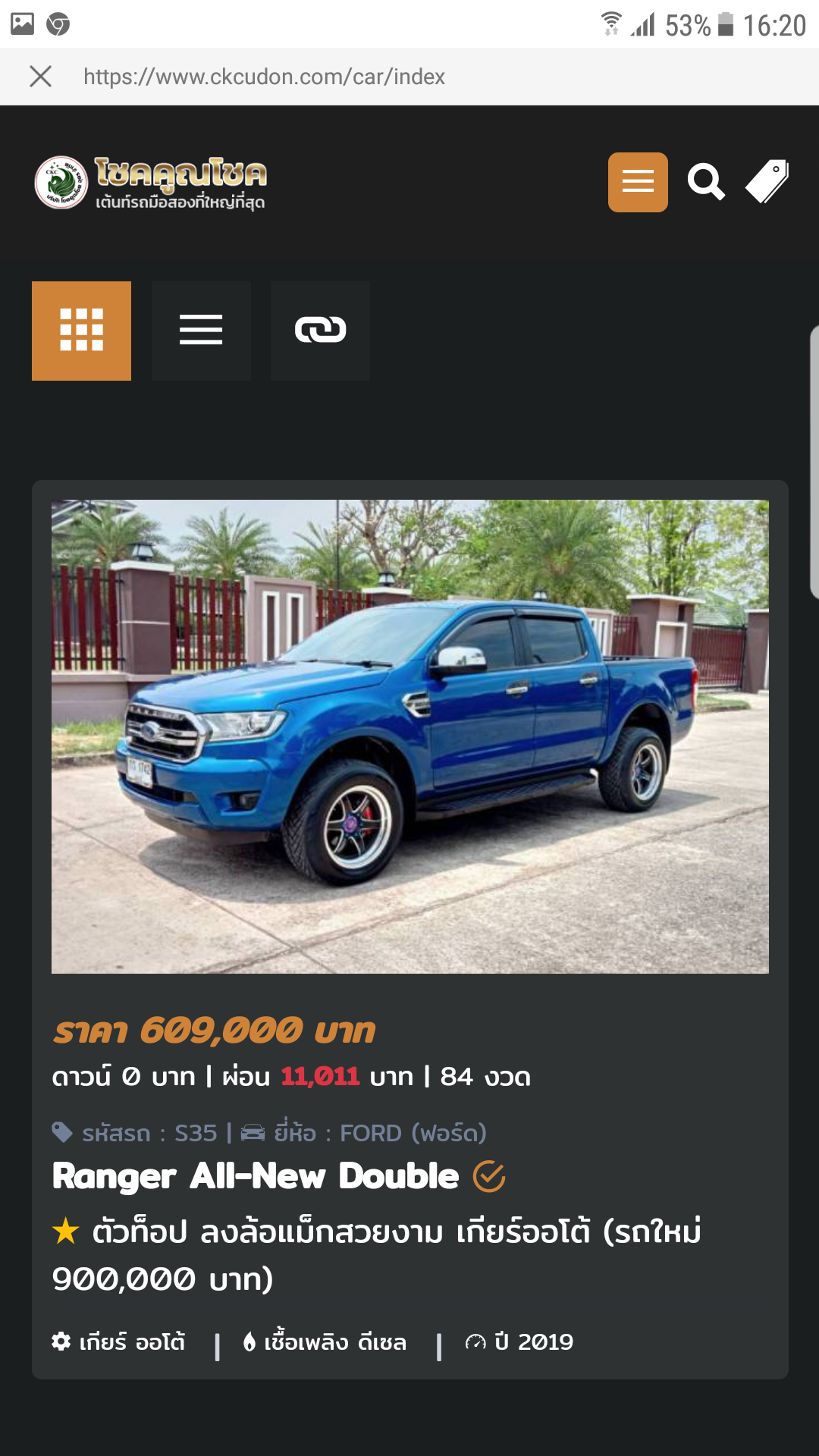Switch to grid view layout
819x1456 pixels.
[x=81, y=331]
